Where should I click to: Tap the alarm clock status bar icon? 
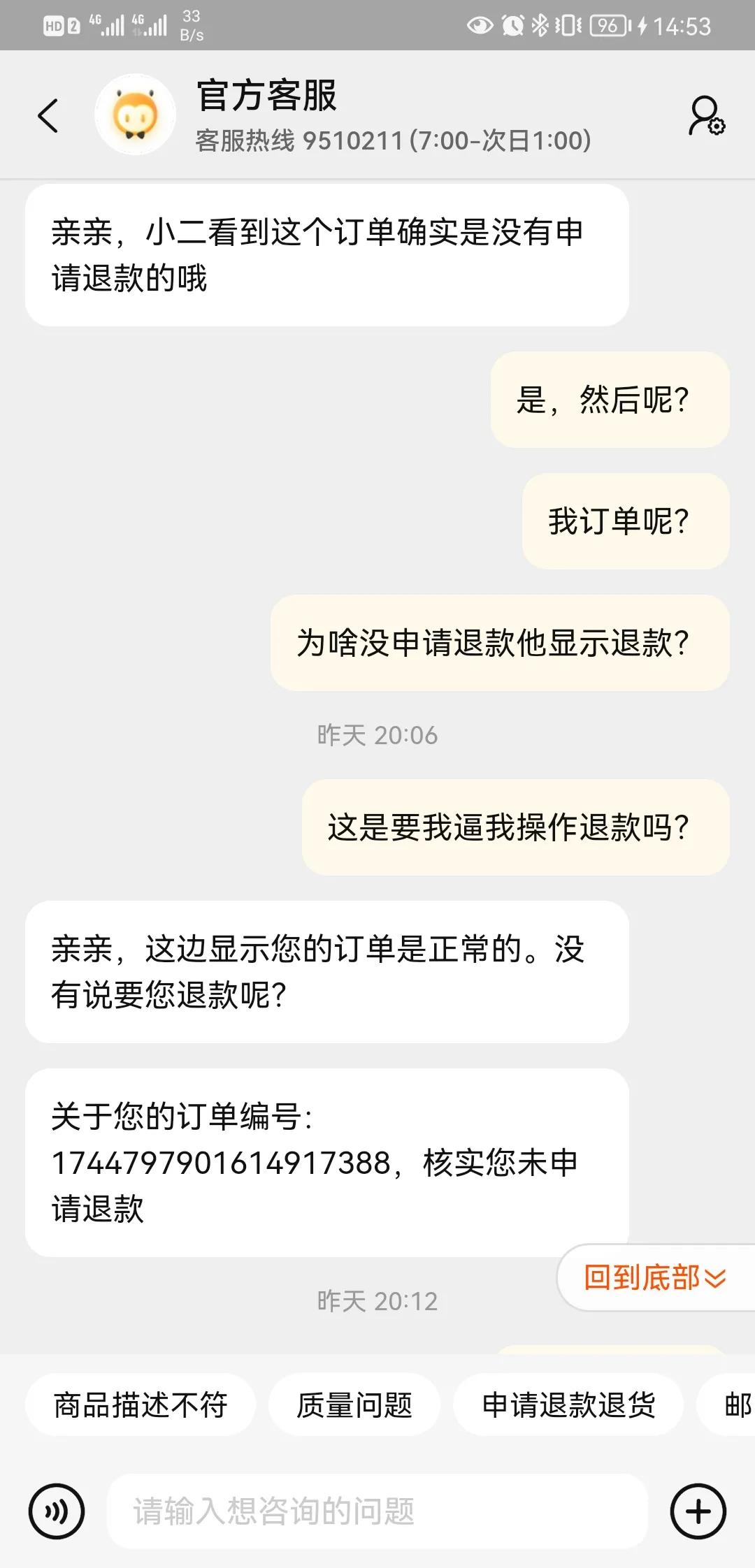click(x=512, y=25)
